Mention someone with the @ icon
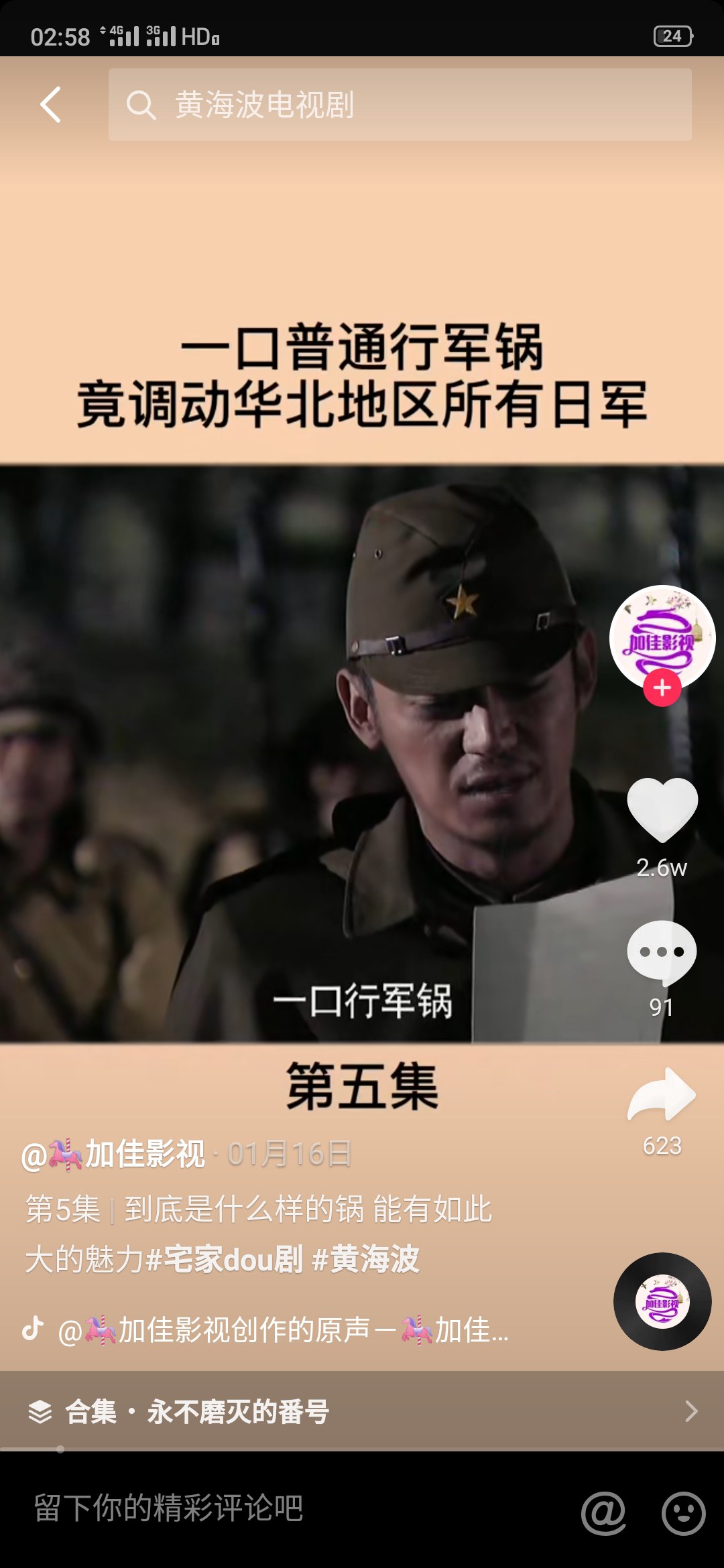724x1568 pixels. point(603,1512)
